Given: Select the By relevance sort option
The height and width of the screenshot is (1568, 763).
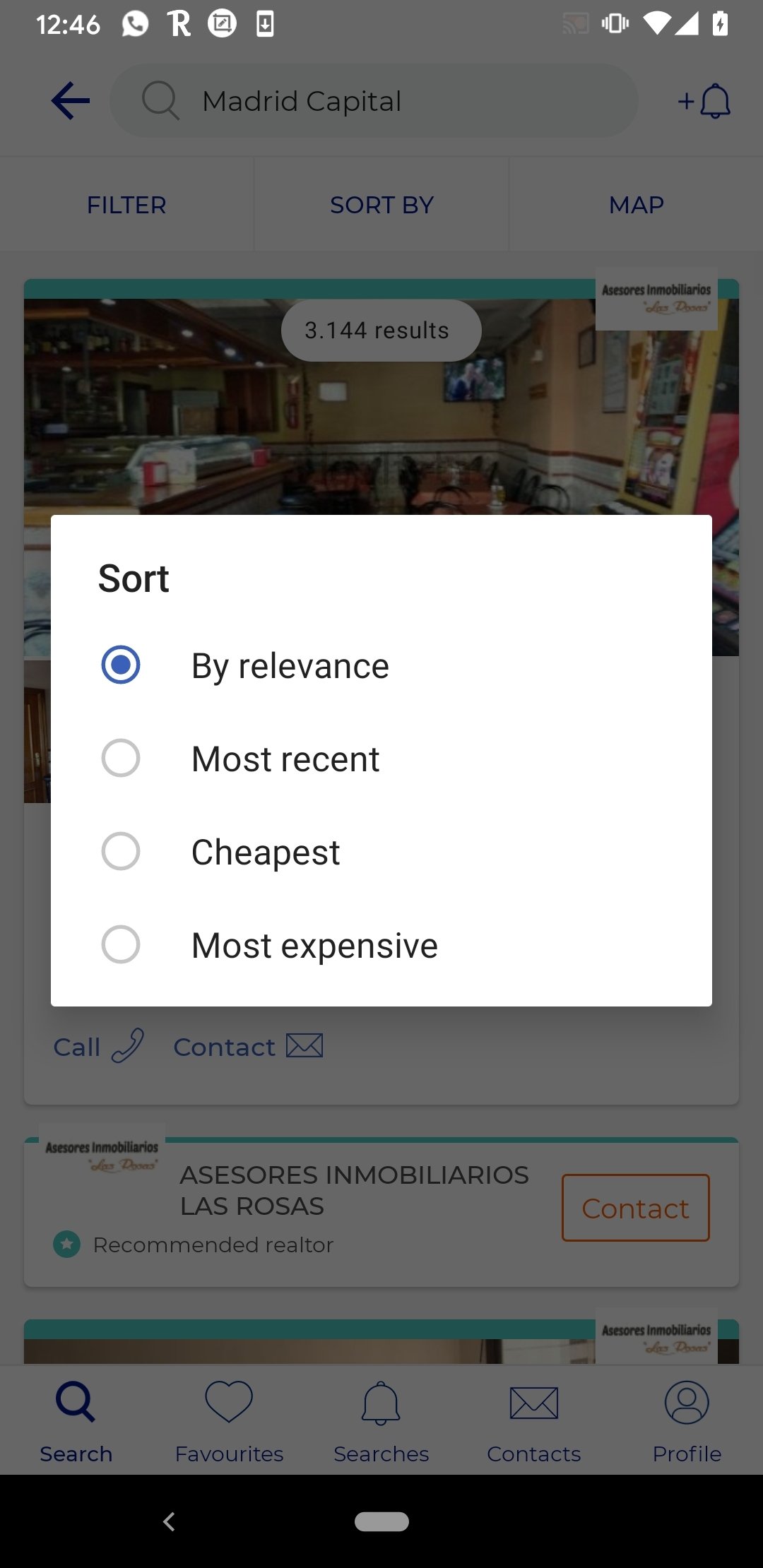Looking at the screenshot, I should click(x=381, y=665).
